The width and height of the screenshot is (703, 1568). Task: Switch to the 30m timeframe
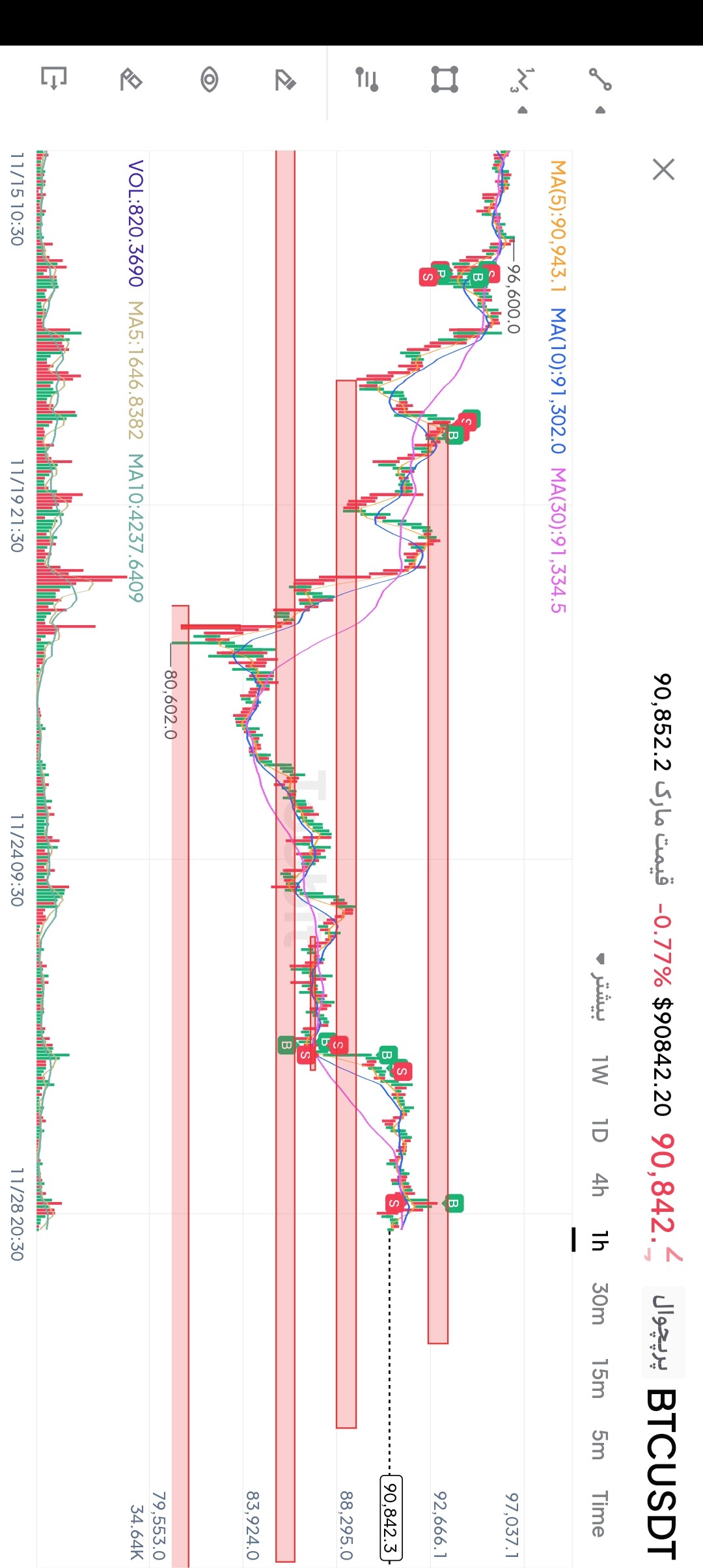click(598, 1304)
